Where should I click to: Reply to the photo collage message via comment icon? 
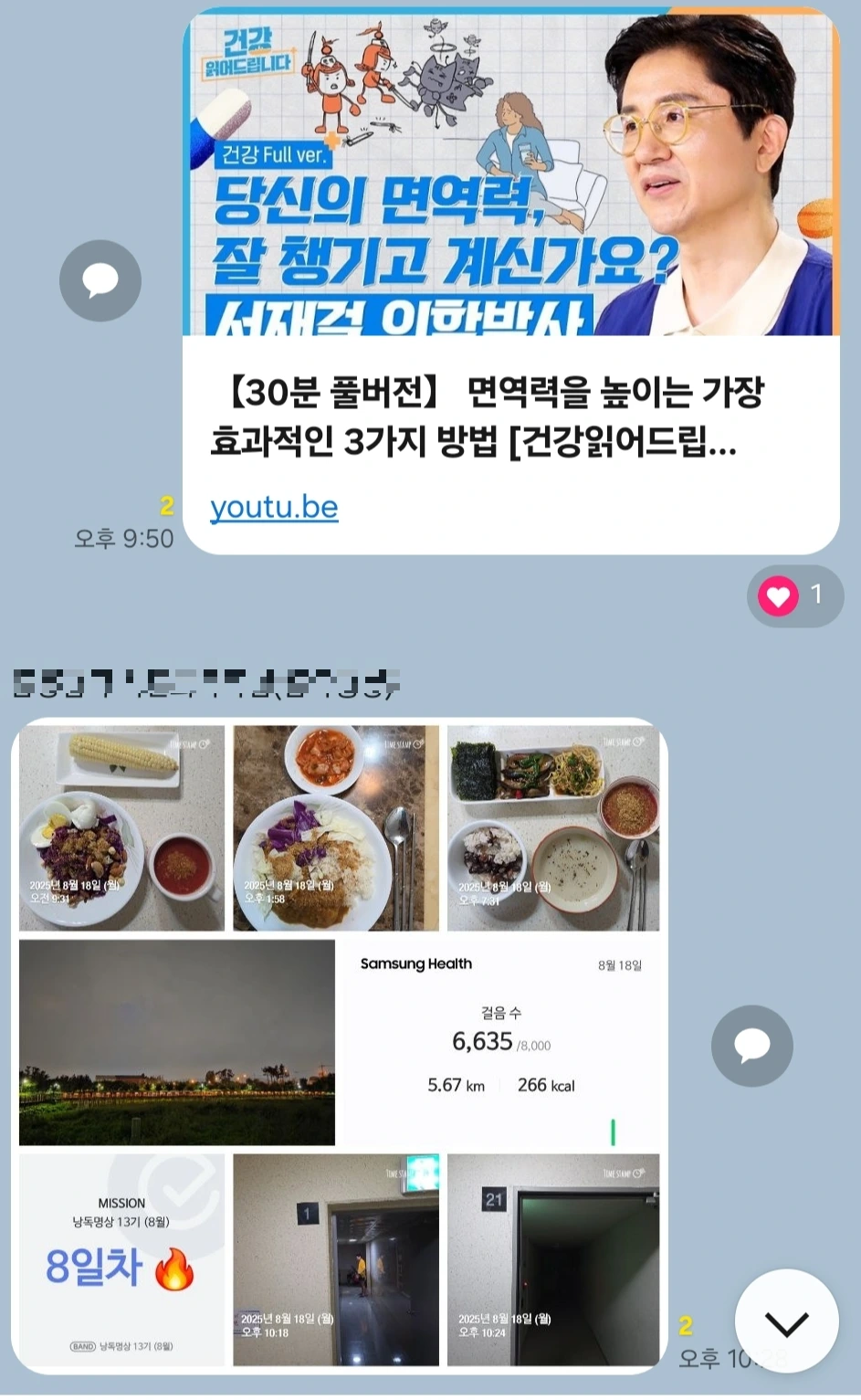click(752, 1046)
